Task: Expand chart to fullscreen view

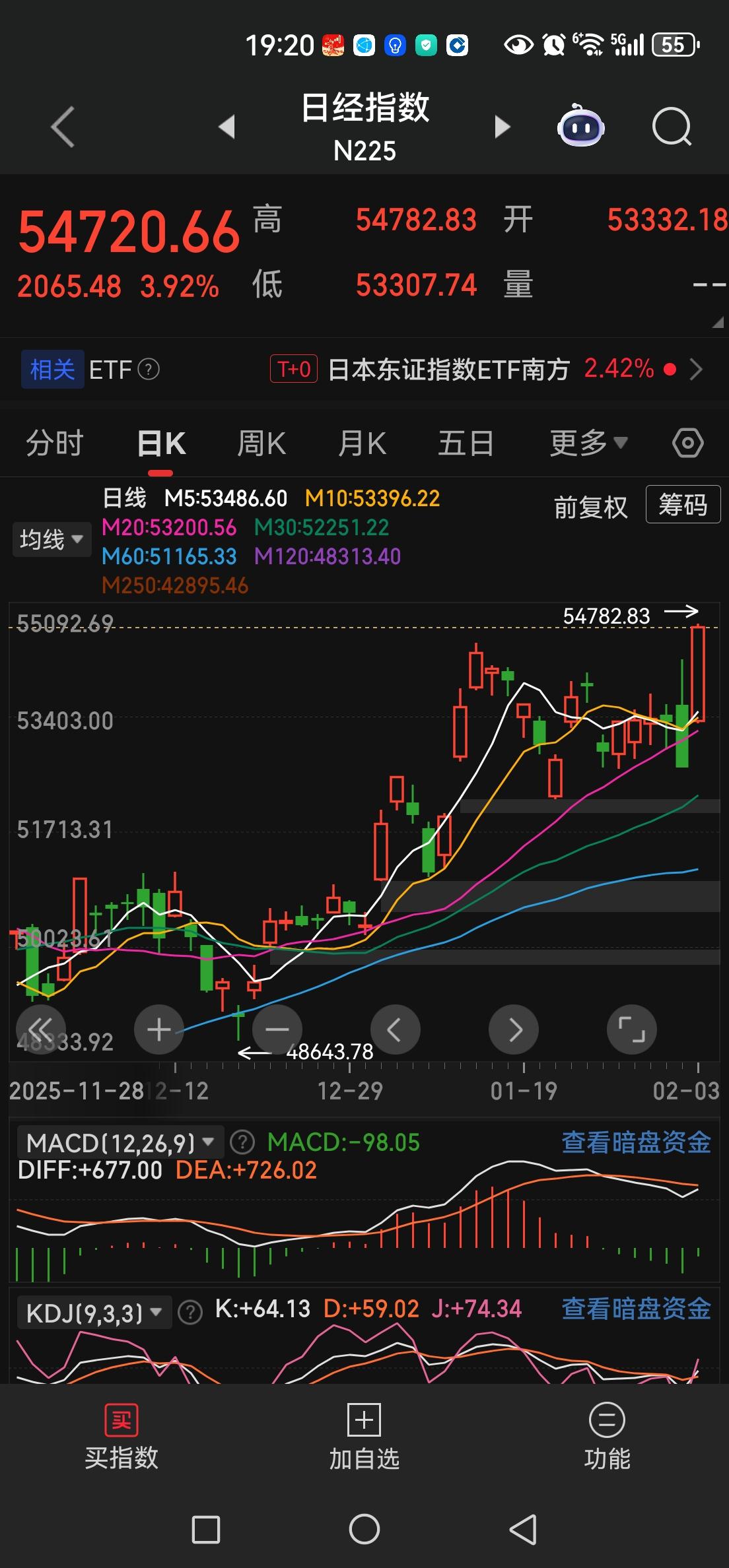Action: click(631, 1029)
